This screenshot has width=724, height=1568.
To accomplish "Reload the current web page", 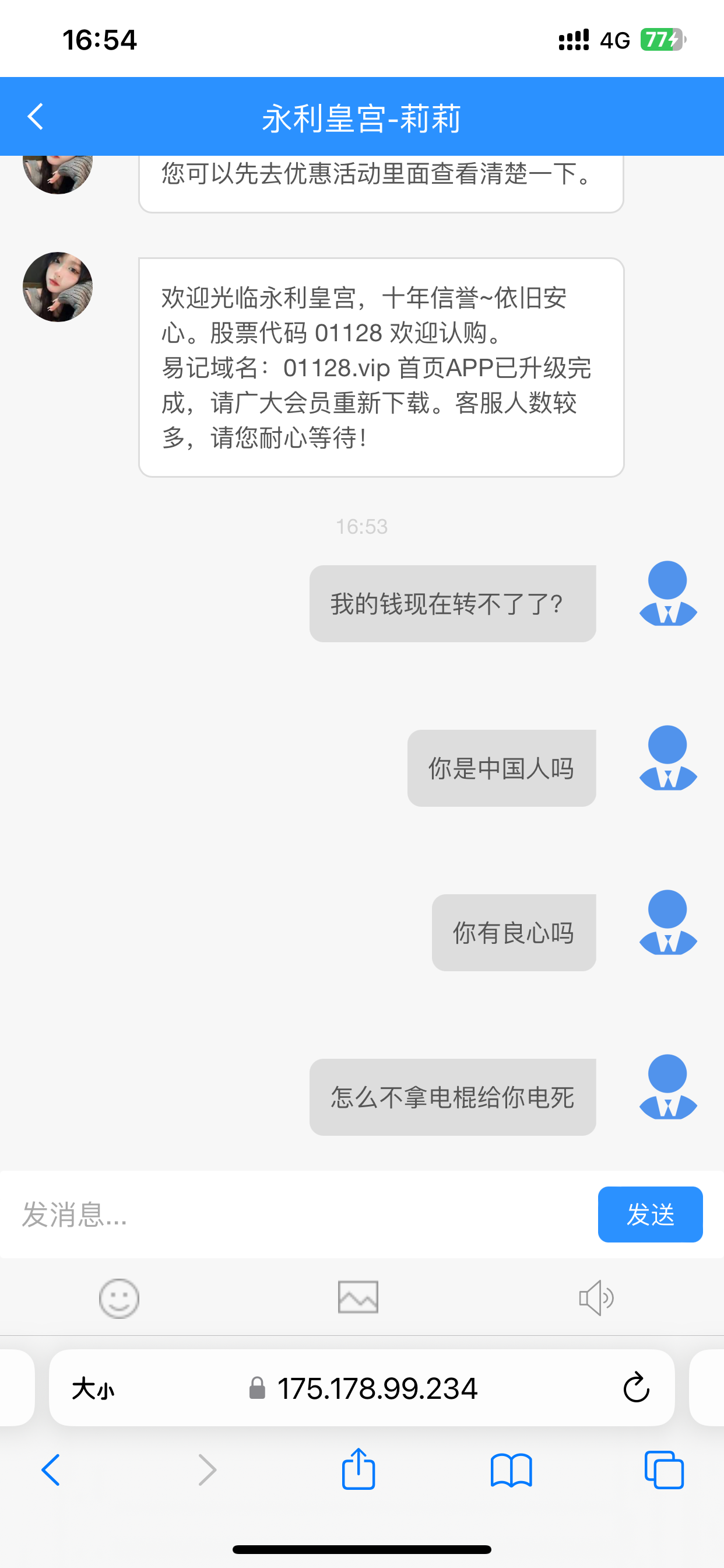I will pos(637,1388).
